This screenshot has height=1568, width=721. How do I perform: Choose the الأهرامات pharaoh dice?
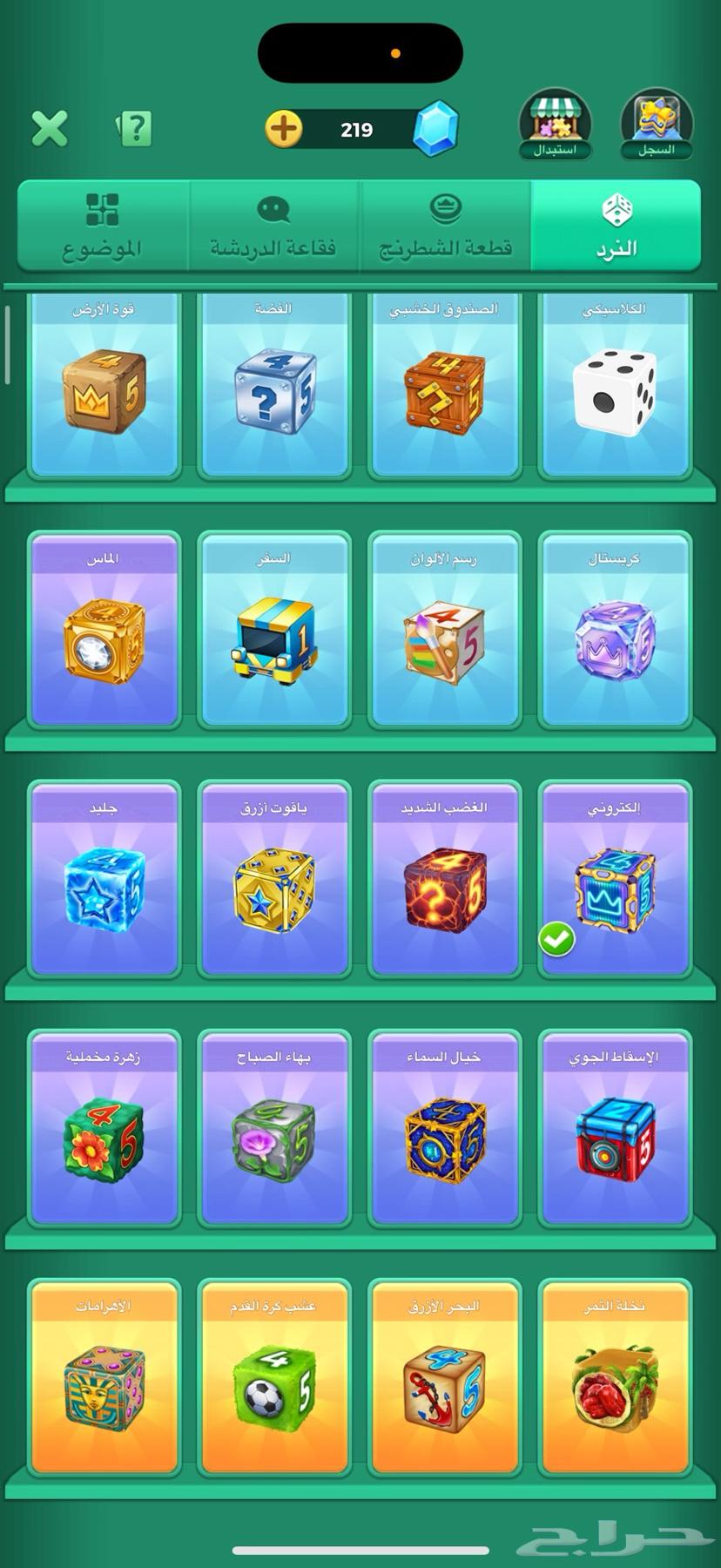pyautogui.click(x=104, y=1381)
